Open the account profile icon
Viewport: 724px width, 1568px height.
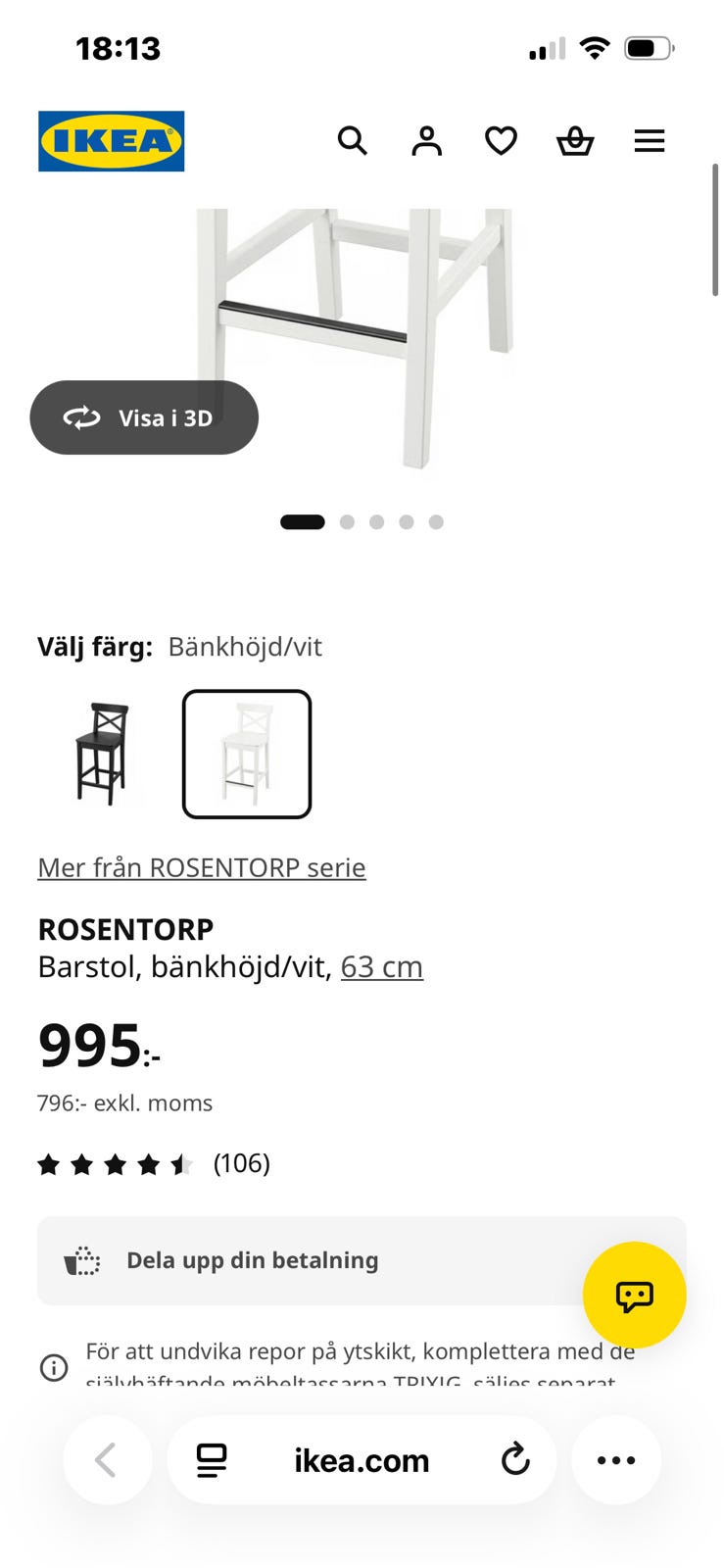tap(426, 141)
